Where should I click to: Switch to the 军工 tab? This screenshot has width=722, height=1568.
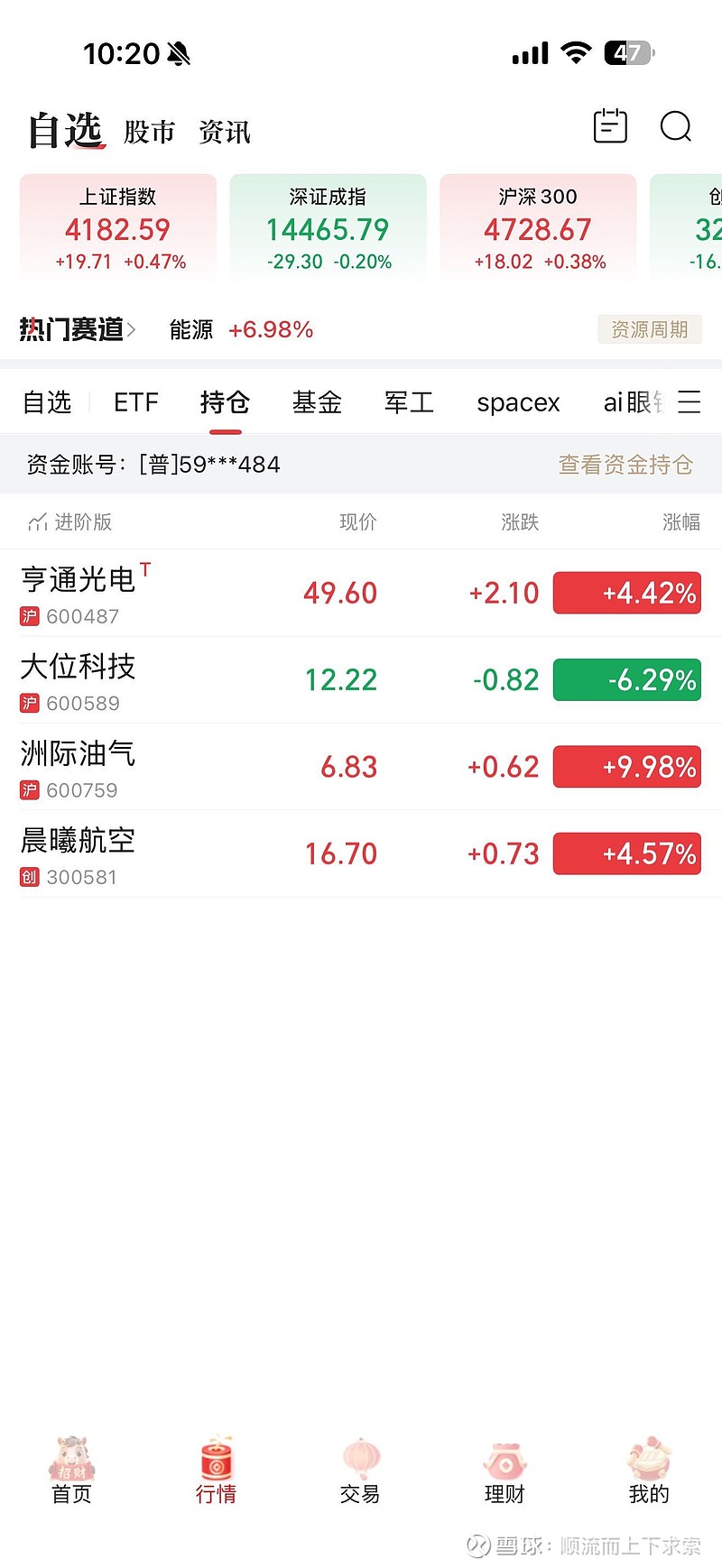pyautogui.click(x=409, y=402)
